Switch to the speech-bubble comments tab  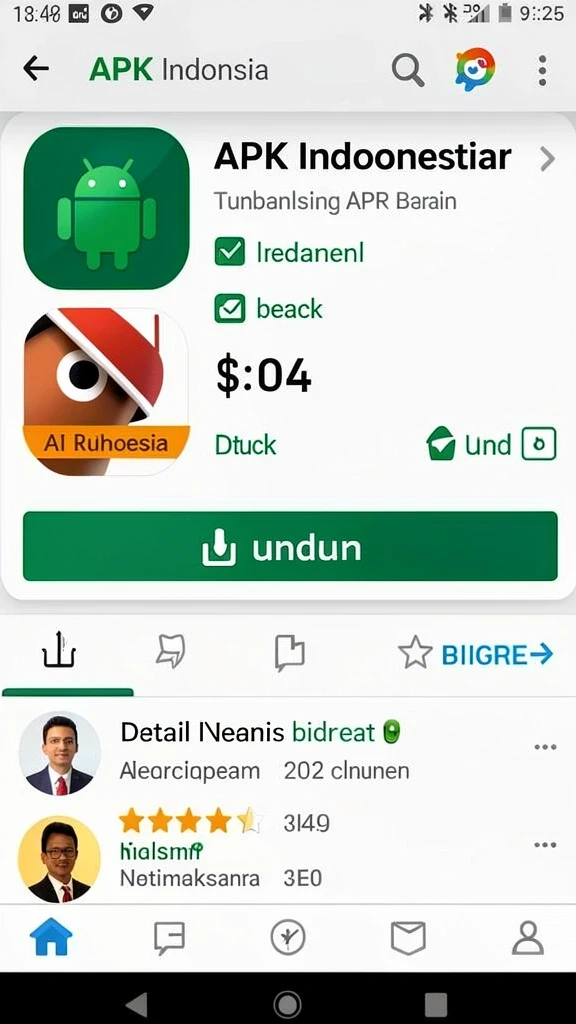pyautogui.click(x=170, y=652)
